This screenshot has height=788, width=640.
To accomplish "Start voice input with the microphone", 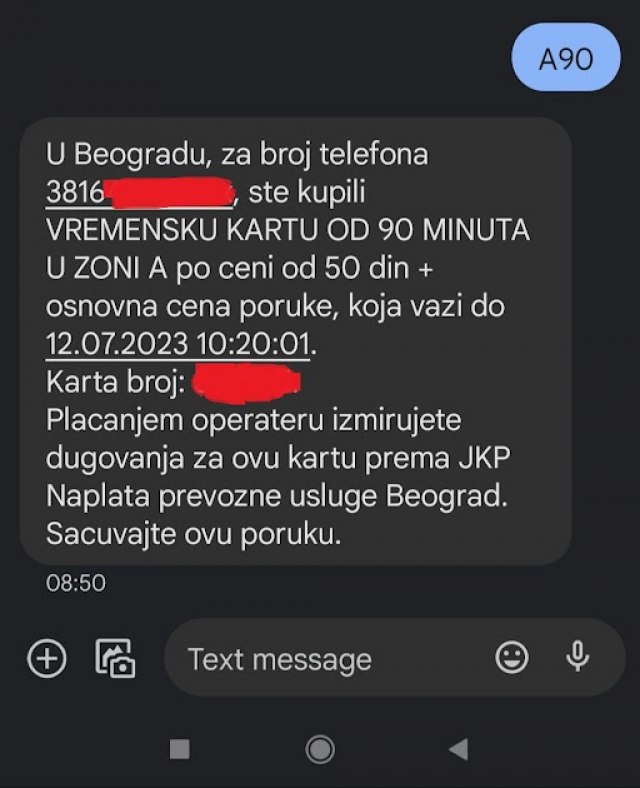I will tap(577, 657).
